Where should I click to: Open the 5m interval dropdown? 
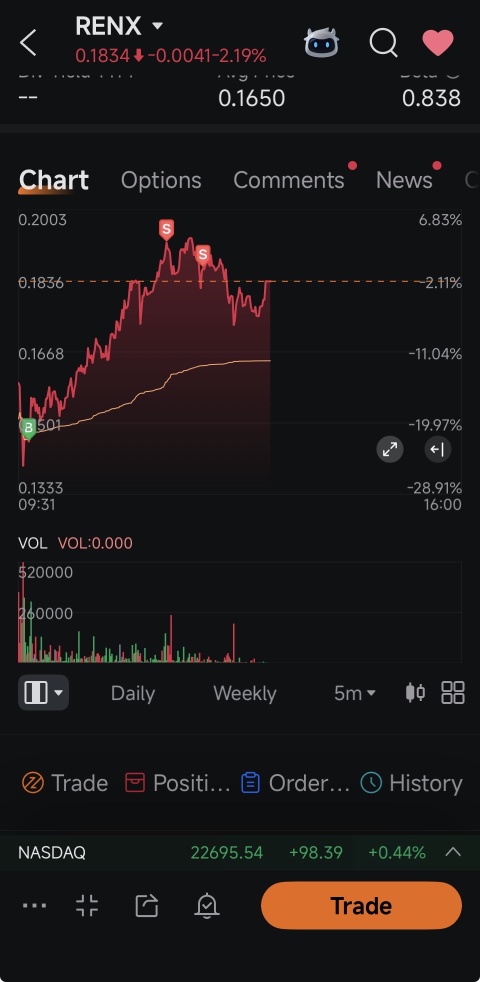[355, 693]
